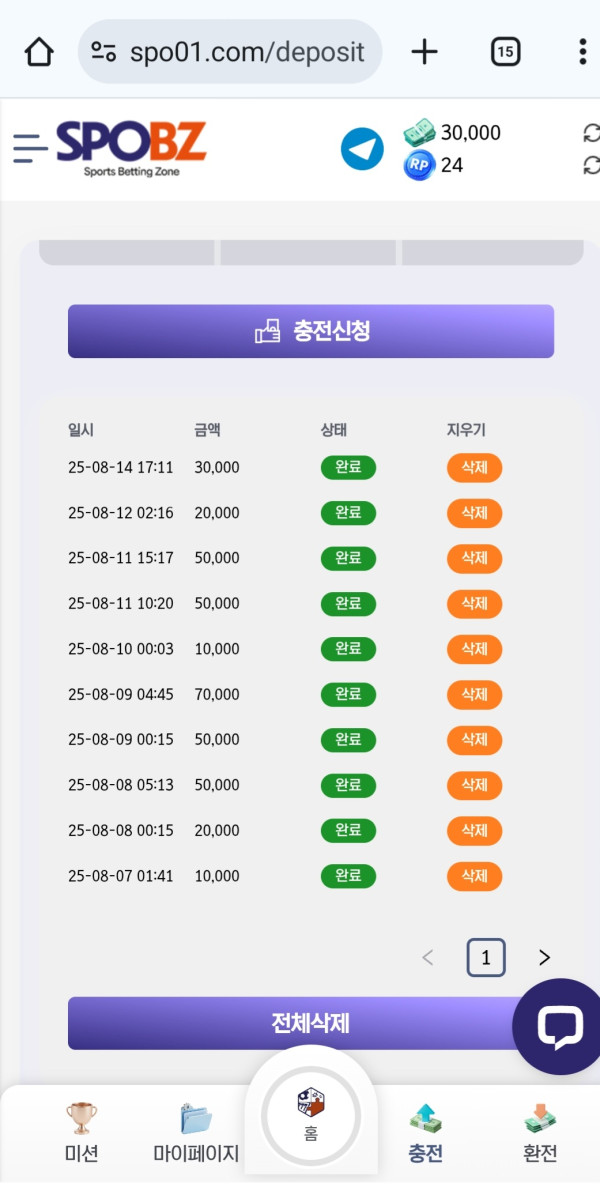Refresh the cash balance of 30,000
Screen dimensions: 600x1191
(x=591, y=133)
